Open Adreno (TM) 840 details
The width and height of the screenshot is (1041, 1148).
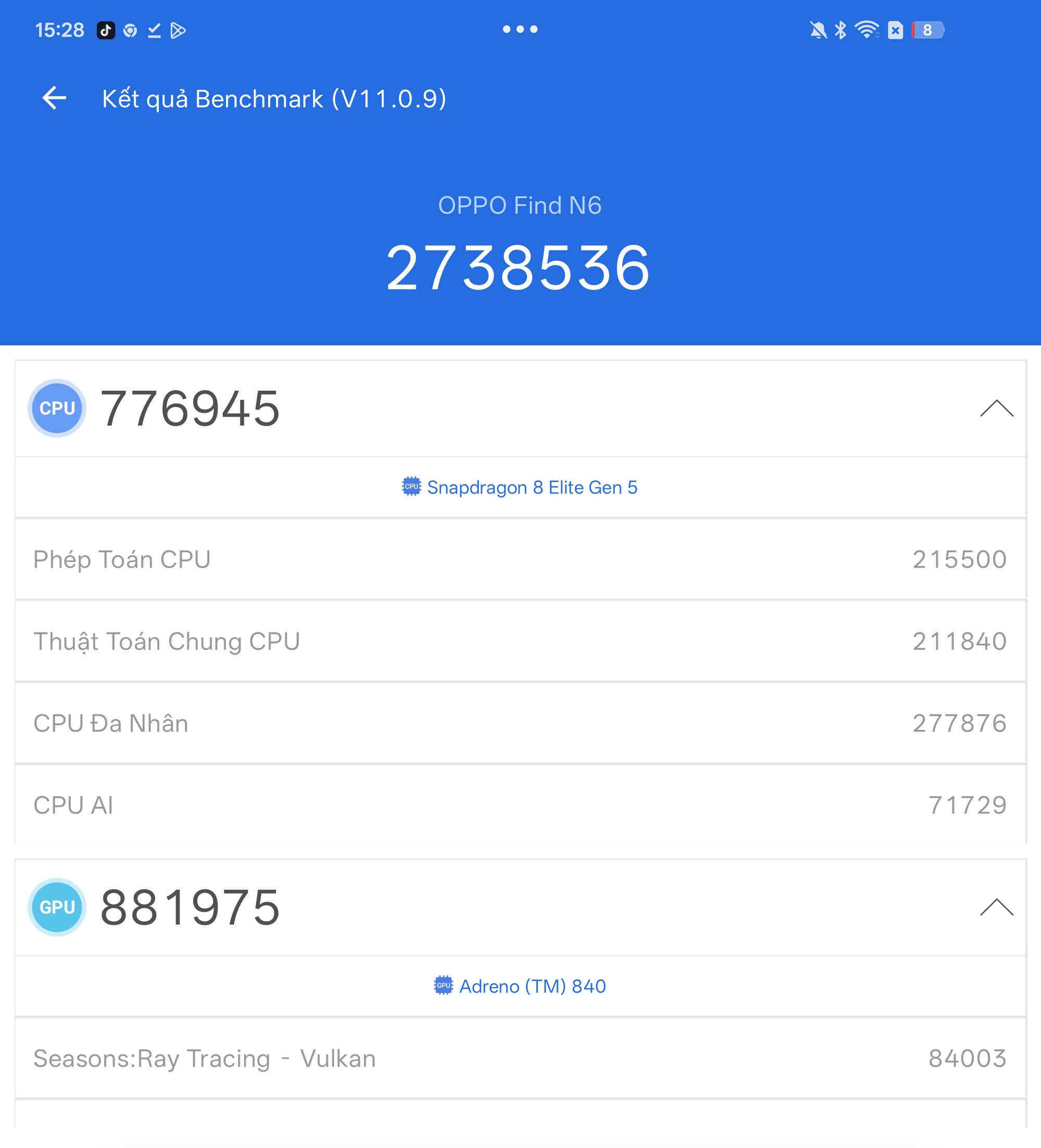tap(520, 986)
